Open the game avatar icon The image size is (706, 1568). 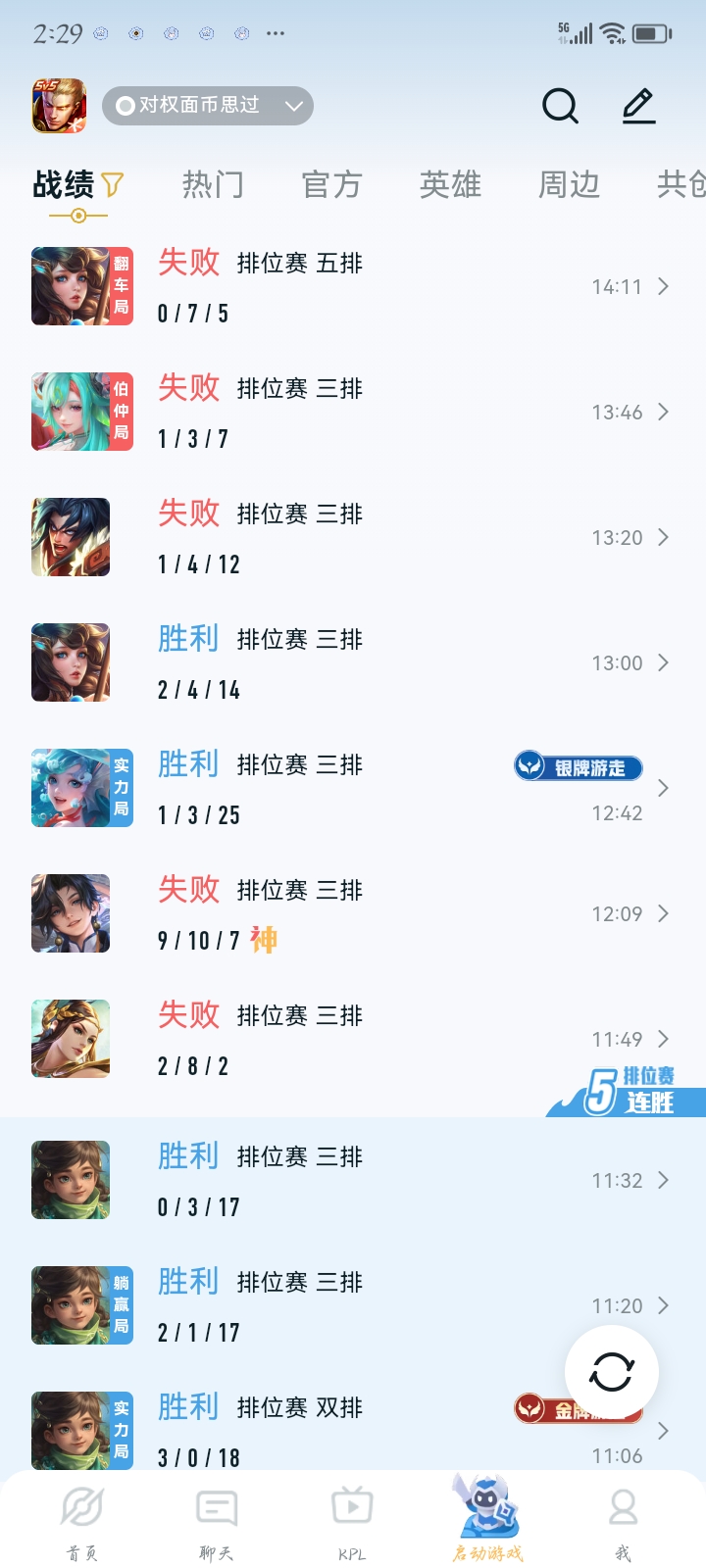(59, 106)
